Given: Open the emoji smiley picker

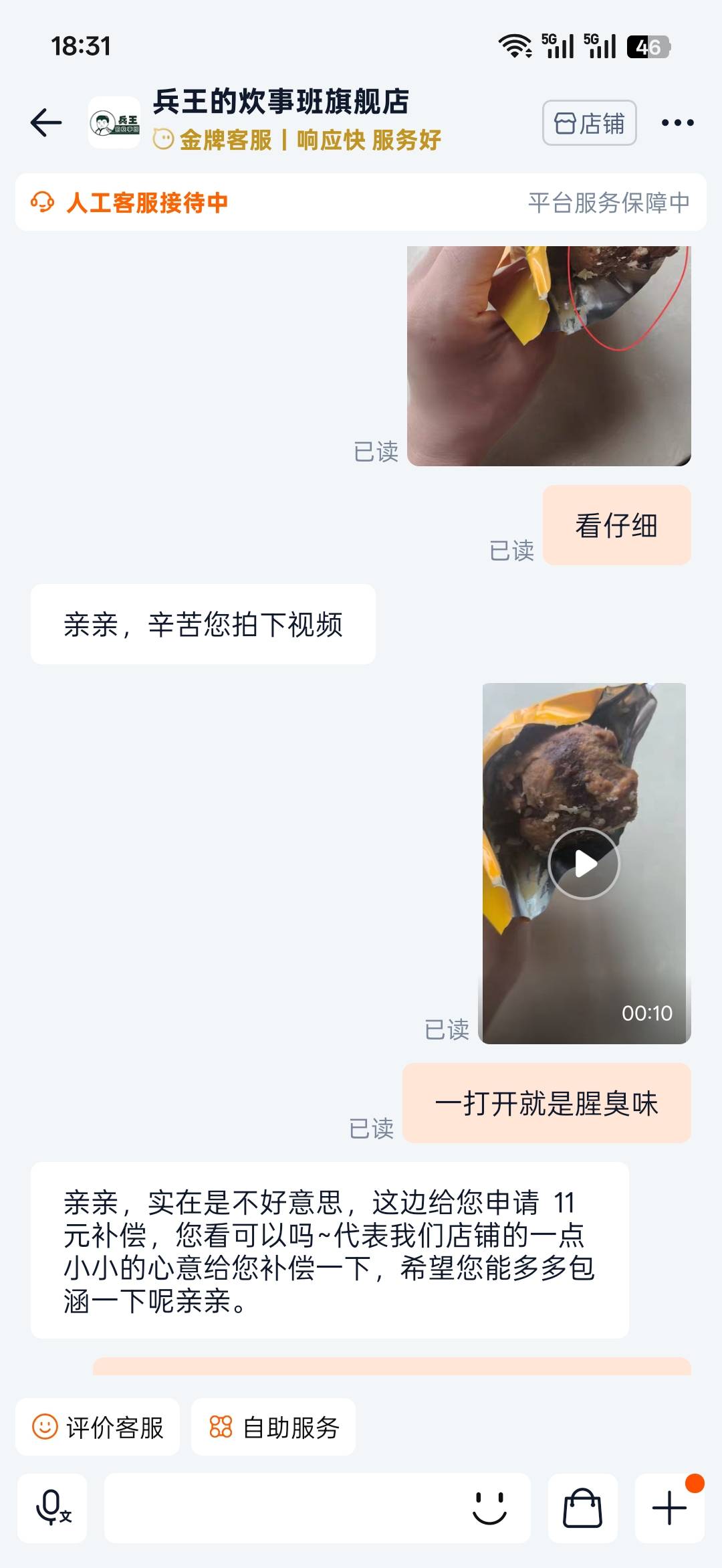Looking at the screenshot, I should 489,1508.
